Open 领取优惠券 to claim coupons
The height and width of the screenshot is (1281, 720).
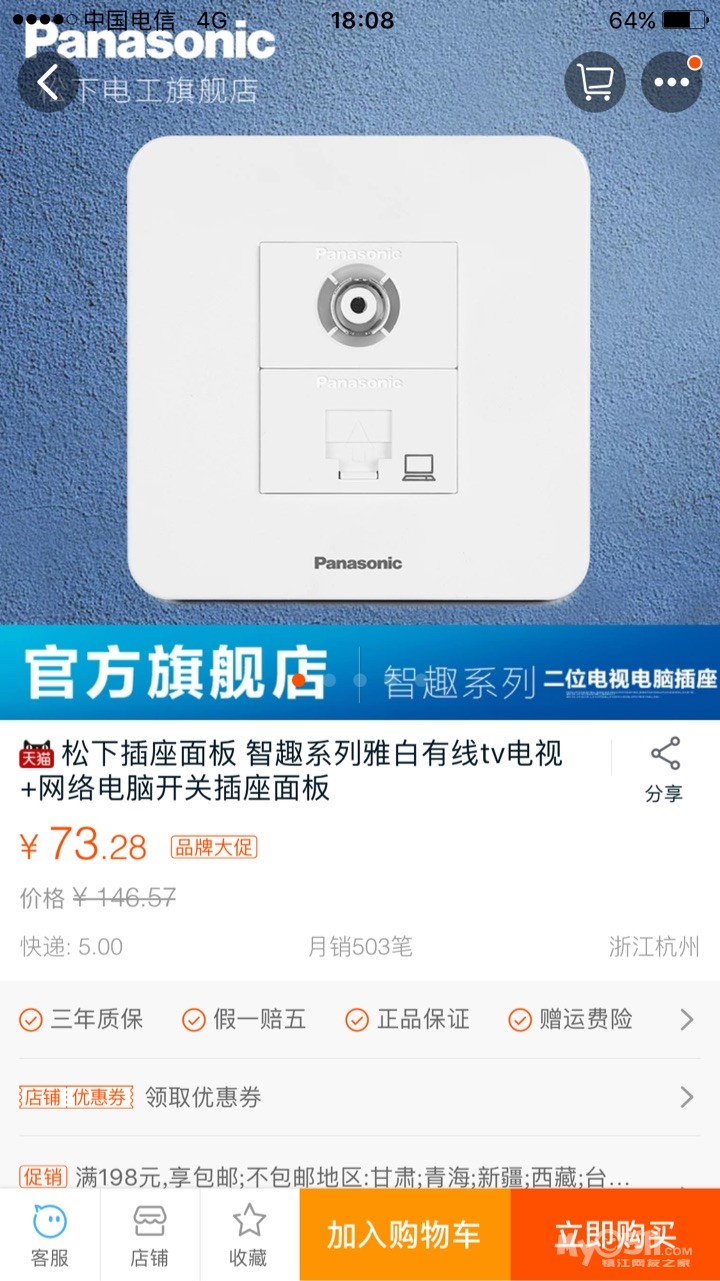tap(360, 1097)
